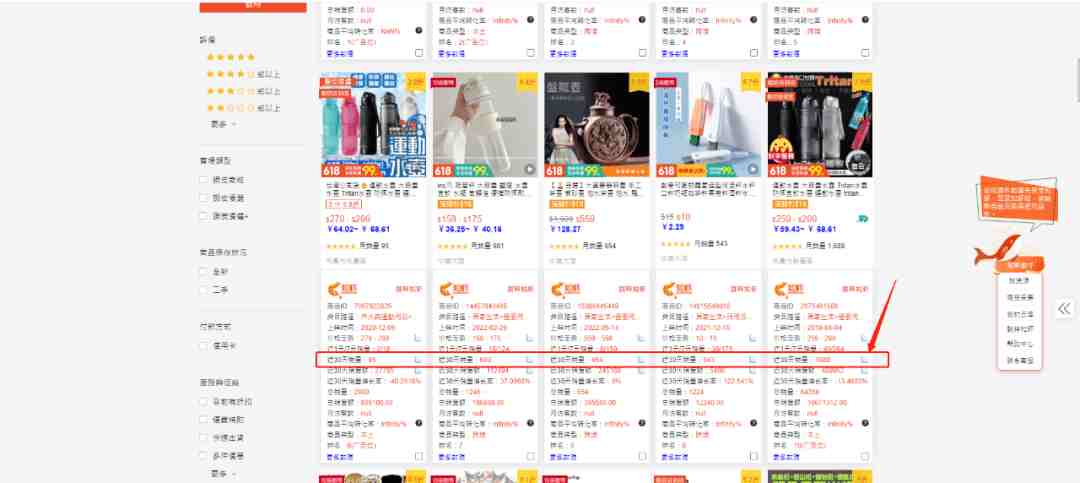This screenshot has height=483, width=1080.
Task: Collapse side panel with the double-arrow button
Action: pos(1065,309)
